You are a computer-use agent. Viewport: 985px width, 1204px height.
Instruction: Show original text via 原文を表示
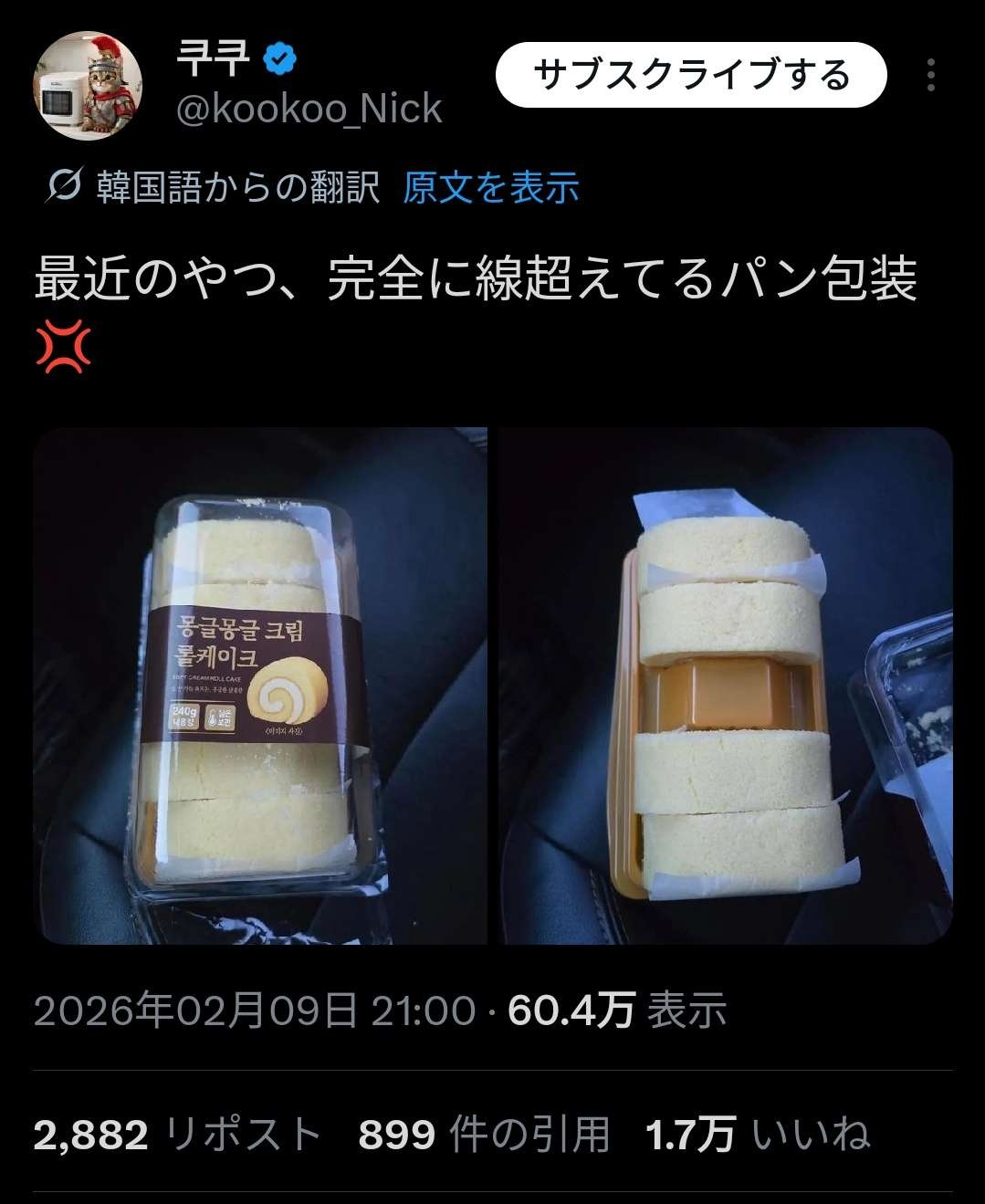(x=491, y=187)
